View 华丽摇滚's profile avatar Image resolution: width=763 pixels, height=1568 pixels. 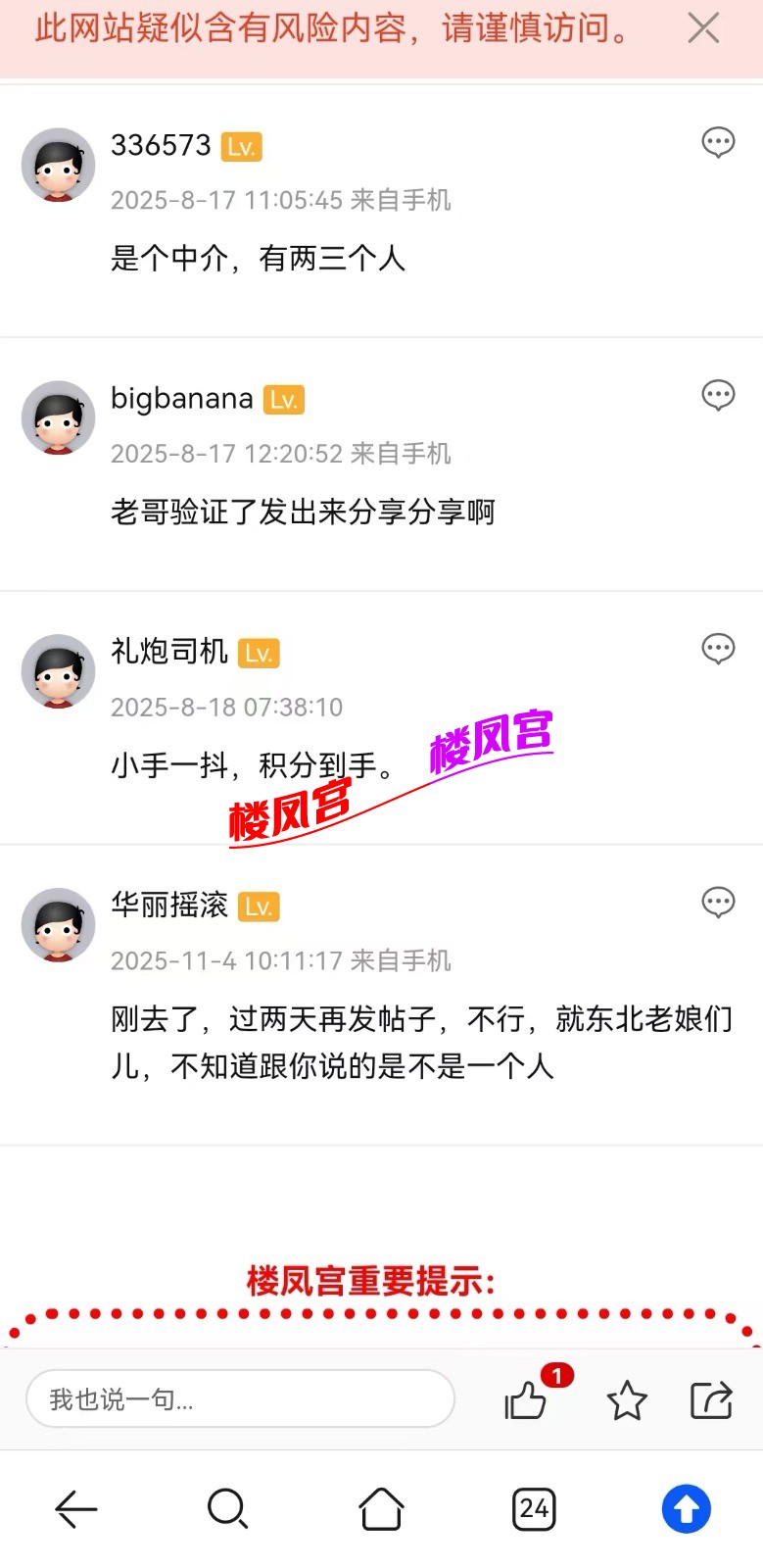pyautogui.click(x=59, y=925)
